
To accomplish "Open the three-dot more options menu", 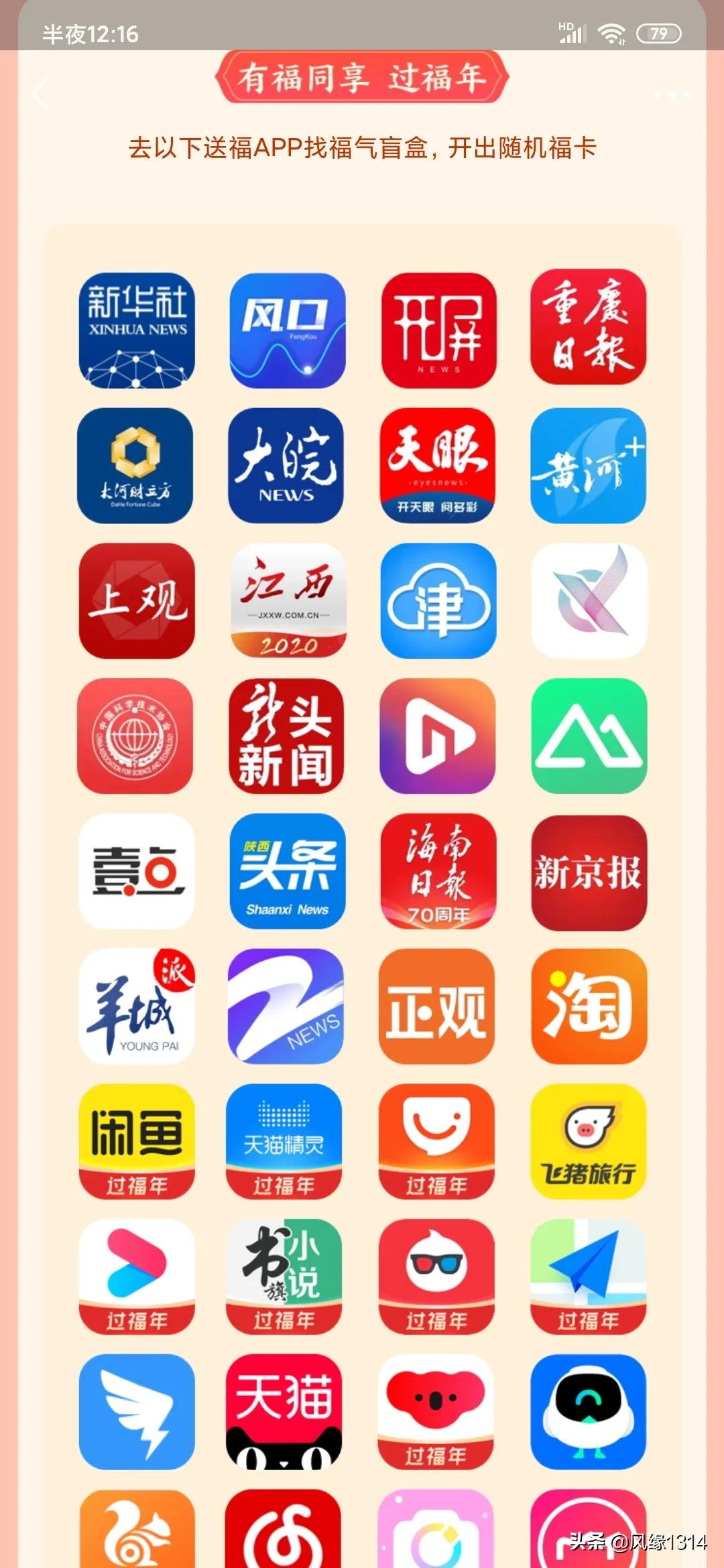I will pos(672,94).
